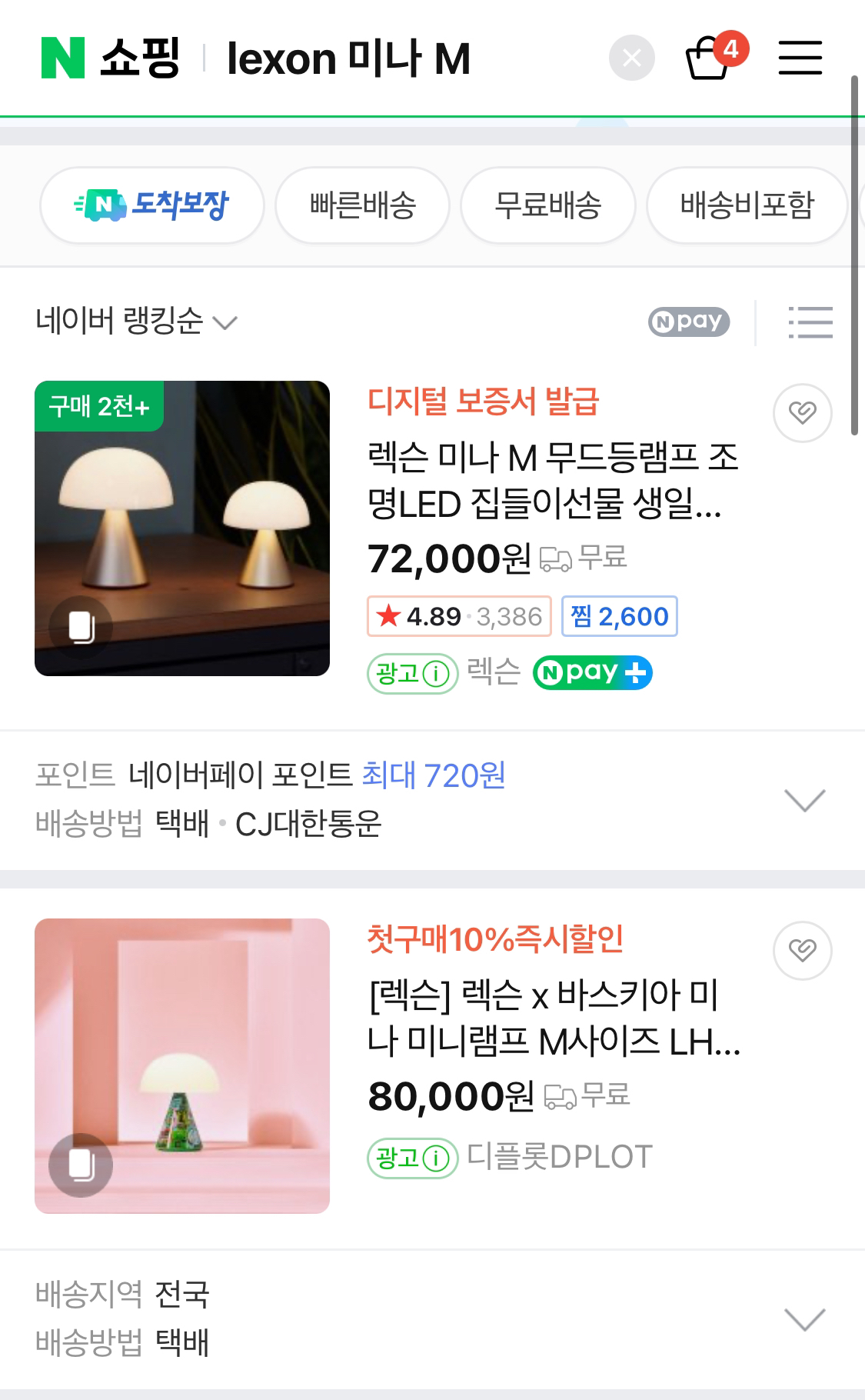Apply the 무료배송 filter

(548, 205)
